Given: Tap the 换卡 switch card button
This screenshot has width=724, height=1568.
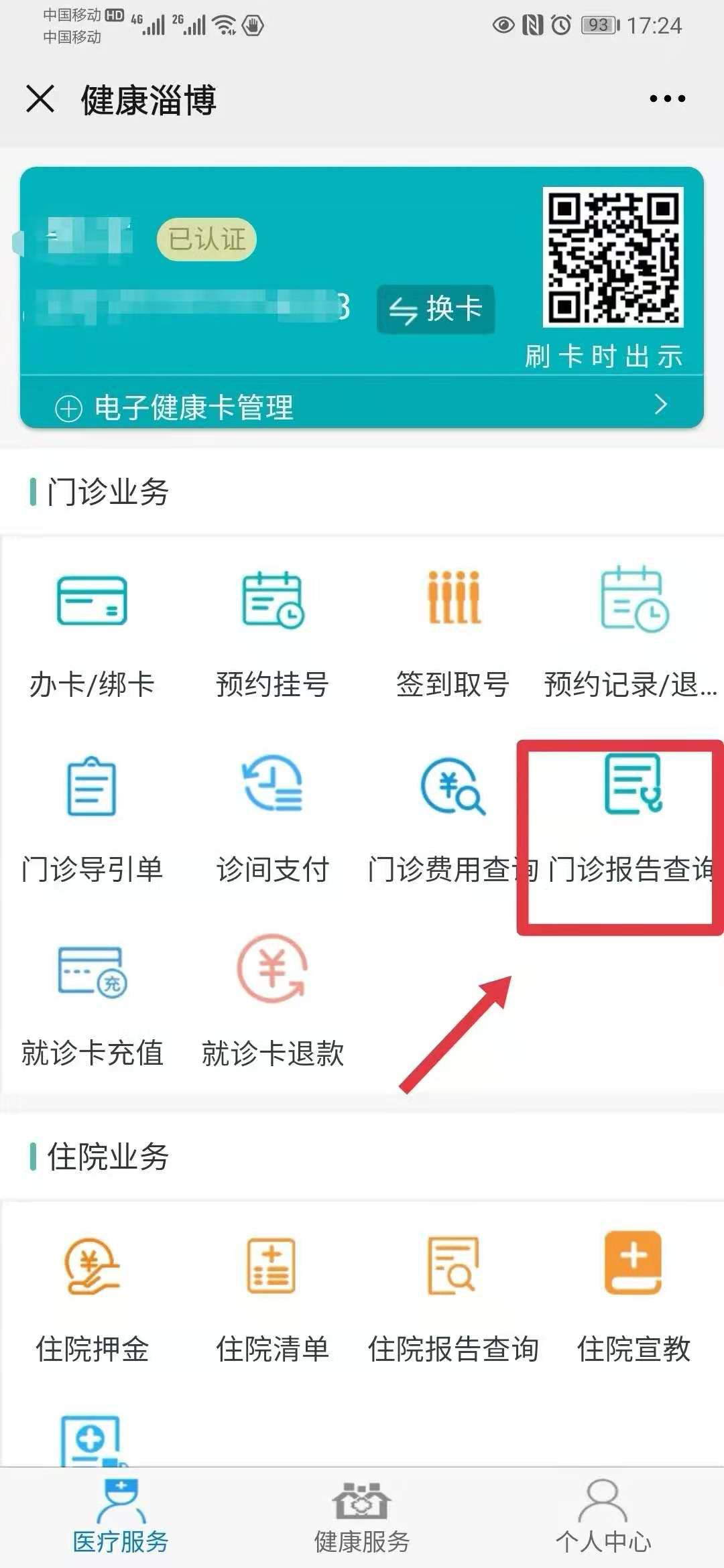Looking at the screenshot, I should click(x=436, y=309).
